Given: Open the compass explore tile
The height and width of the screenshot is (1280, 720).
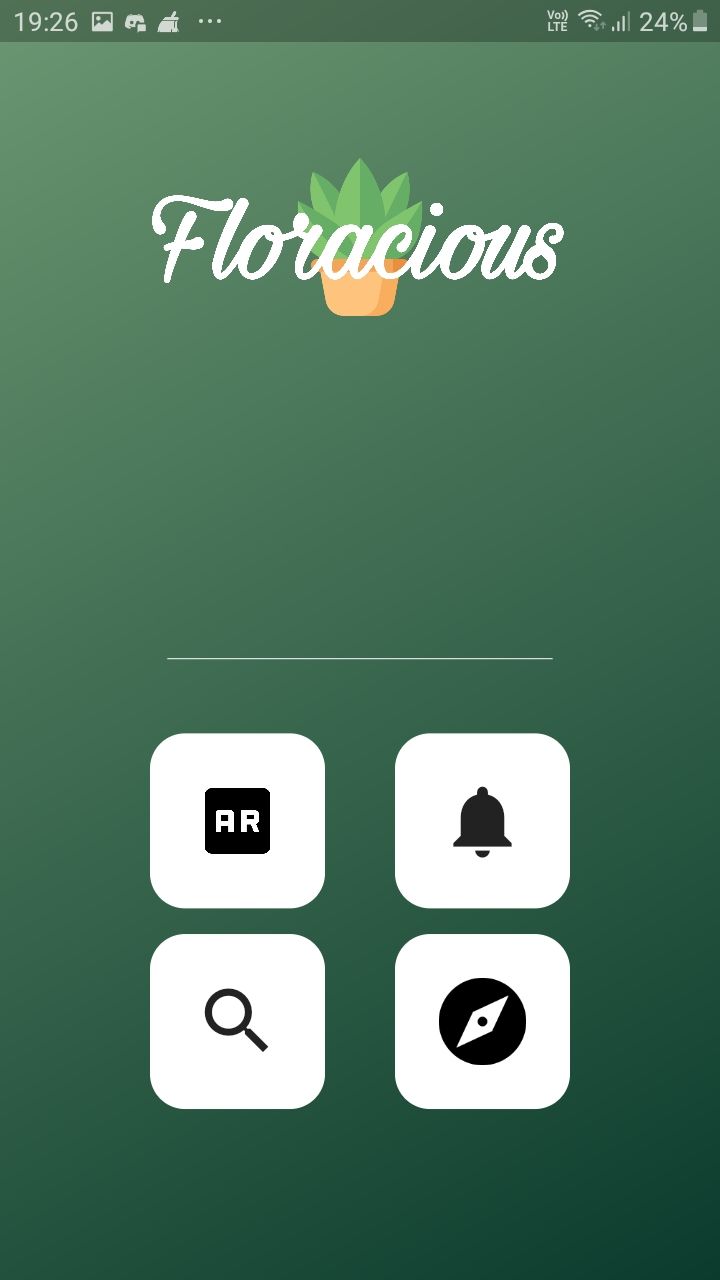Looking at the screenshot, I should 482,1021.
